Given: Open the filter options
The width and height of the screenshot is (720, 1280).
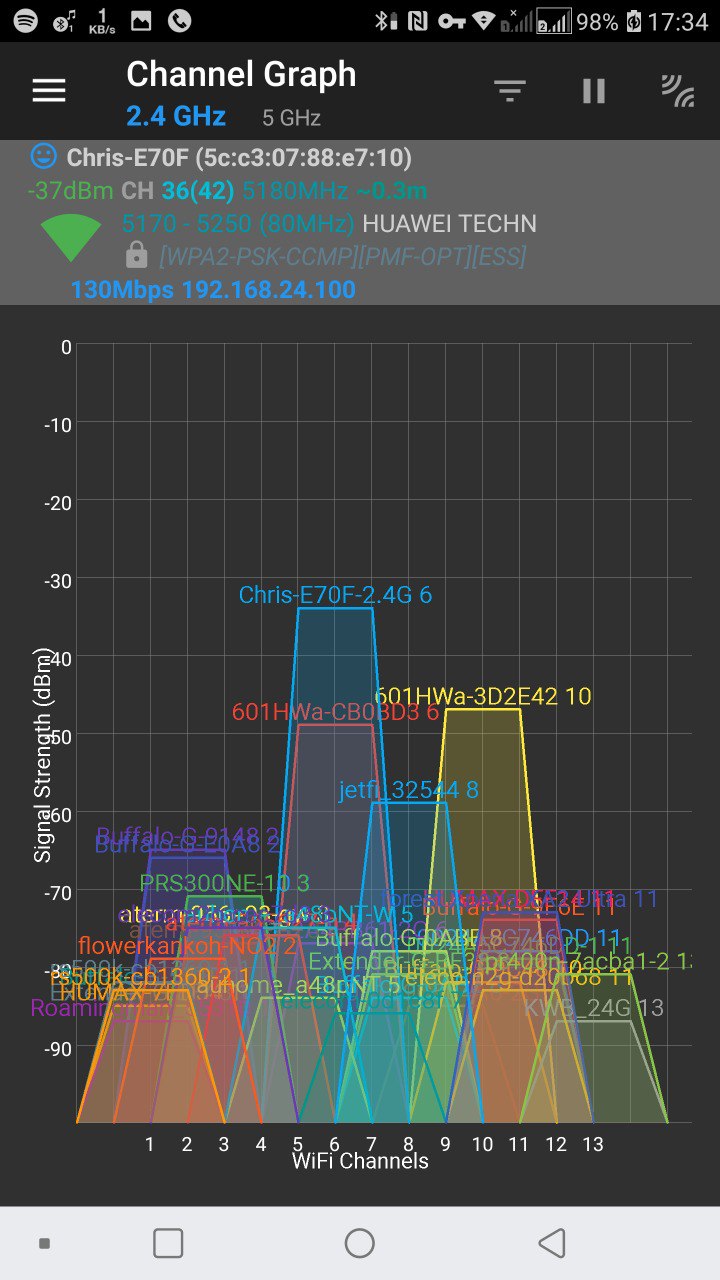Looking at the screenshot, I should coord(510,91).
